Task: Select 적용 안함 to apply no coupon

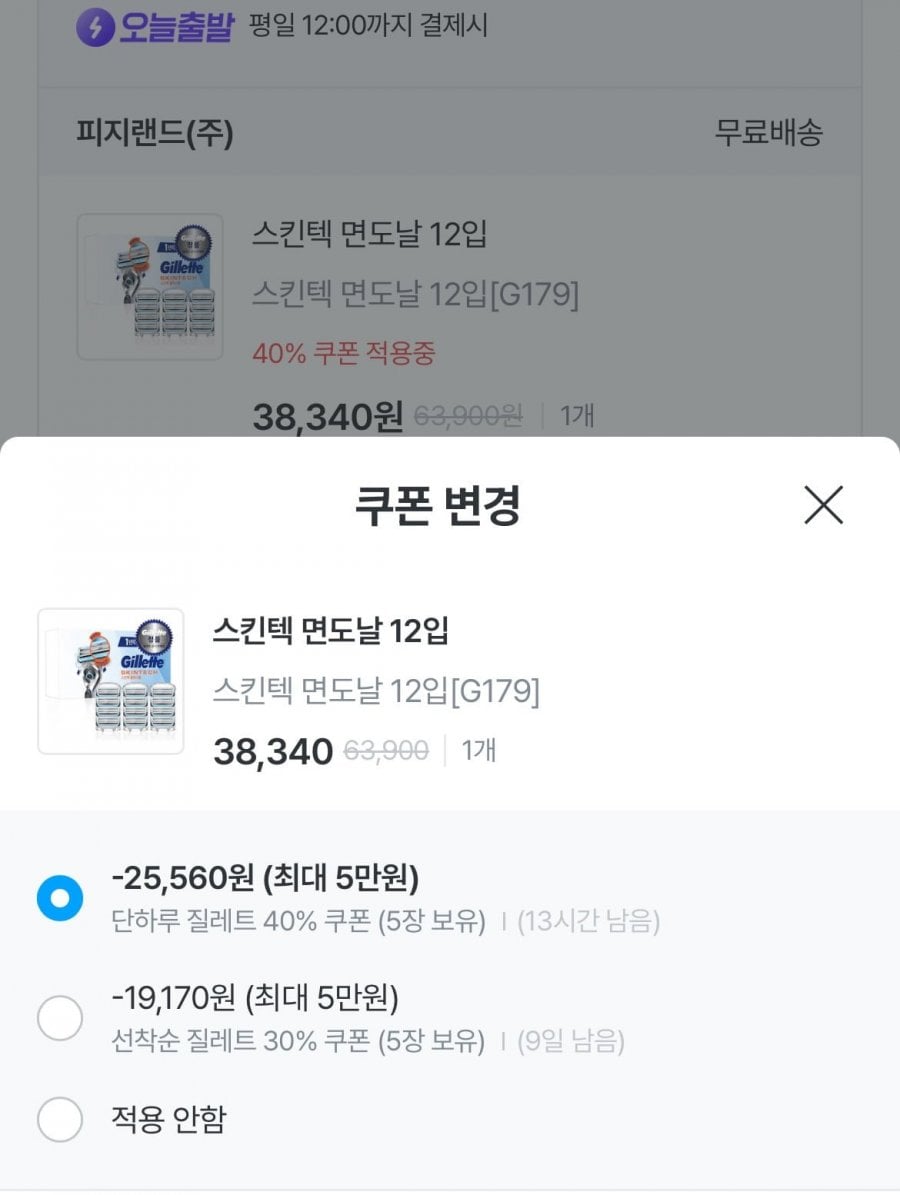Action: pyautogui.click(x=60, y=1118)
